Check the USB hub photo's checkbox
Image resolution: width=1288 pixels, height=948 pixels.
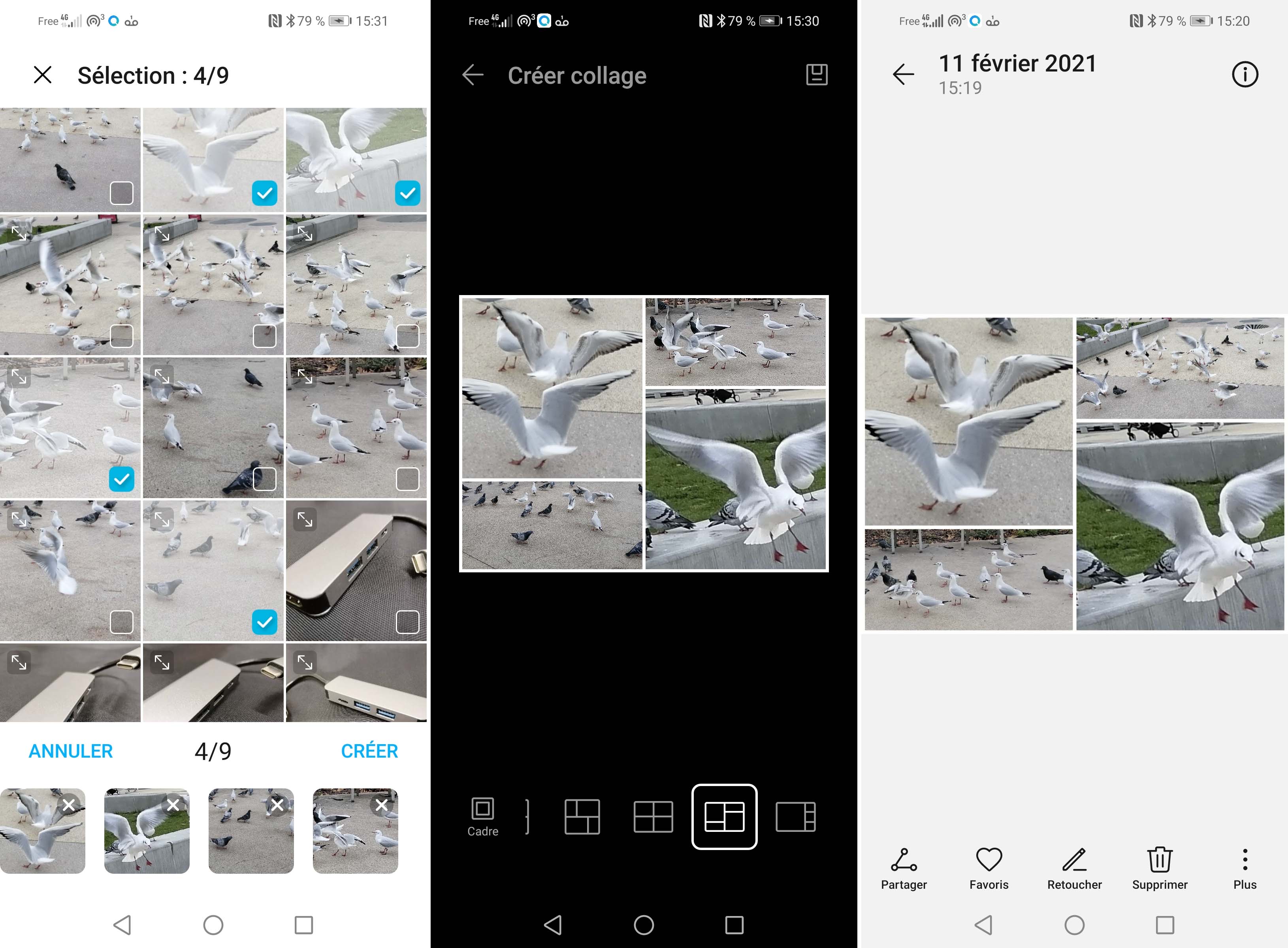(407, 622)
